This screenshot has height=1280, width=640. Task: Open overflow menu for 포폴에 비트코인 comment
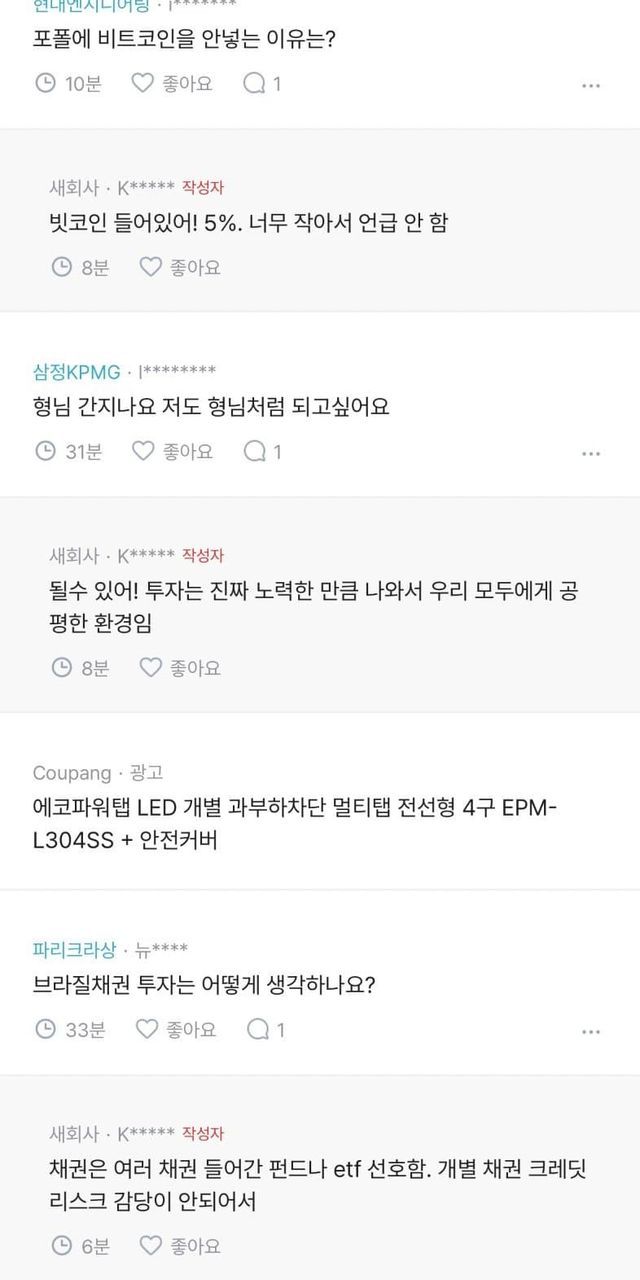coord(592,85)
